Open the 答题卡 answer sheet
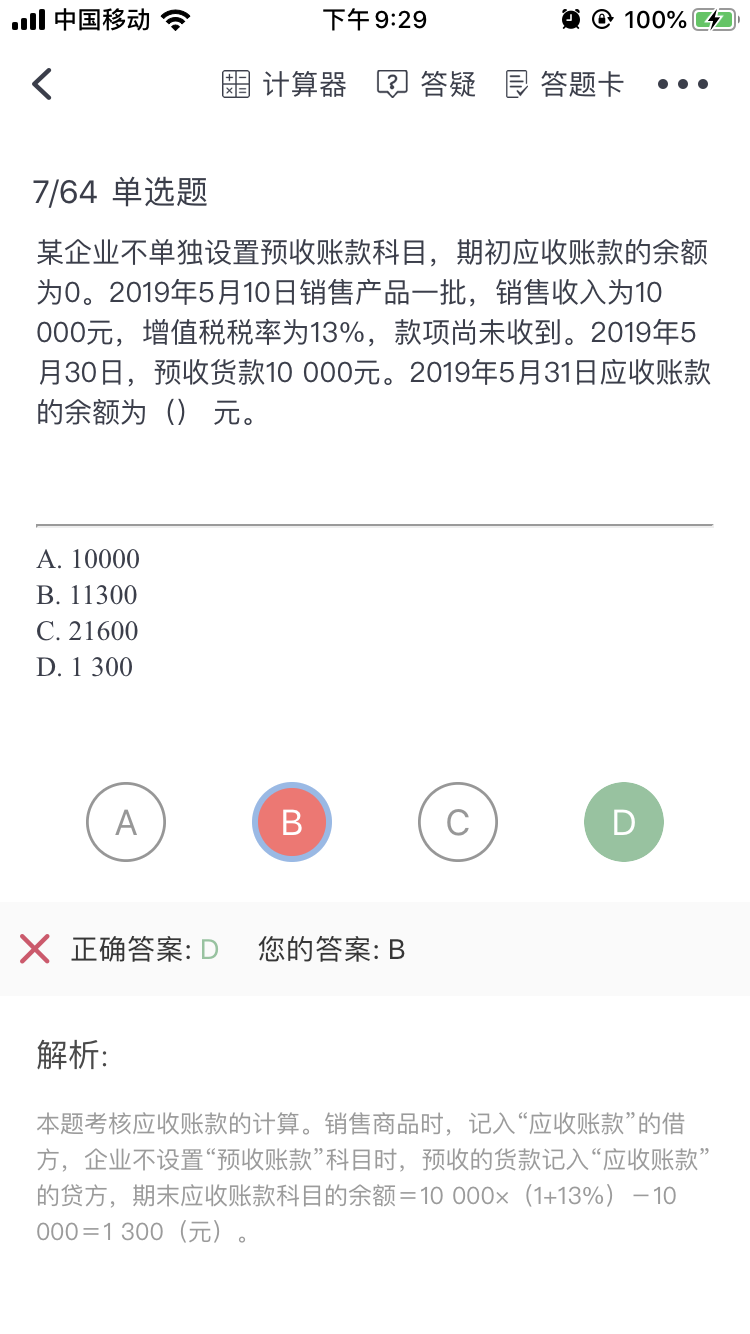750x1334 pixels. coord(564,85)
